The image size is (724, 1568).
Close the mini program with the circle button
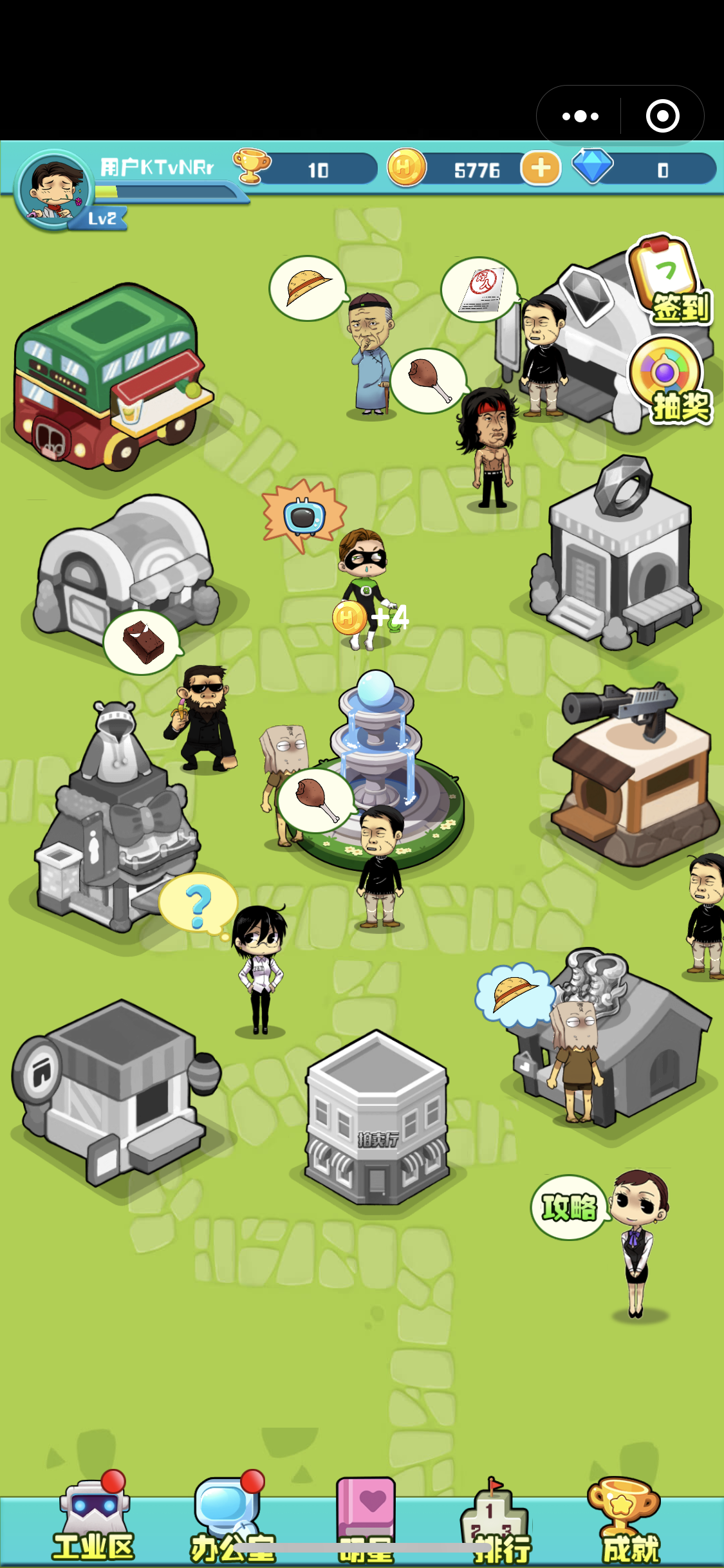click(662, 117)
